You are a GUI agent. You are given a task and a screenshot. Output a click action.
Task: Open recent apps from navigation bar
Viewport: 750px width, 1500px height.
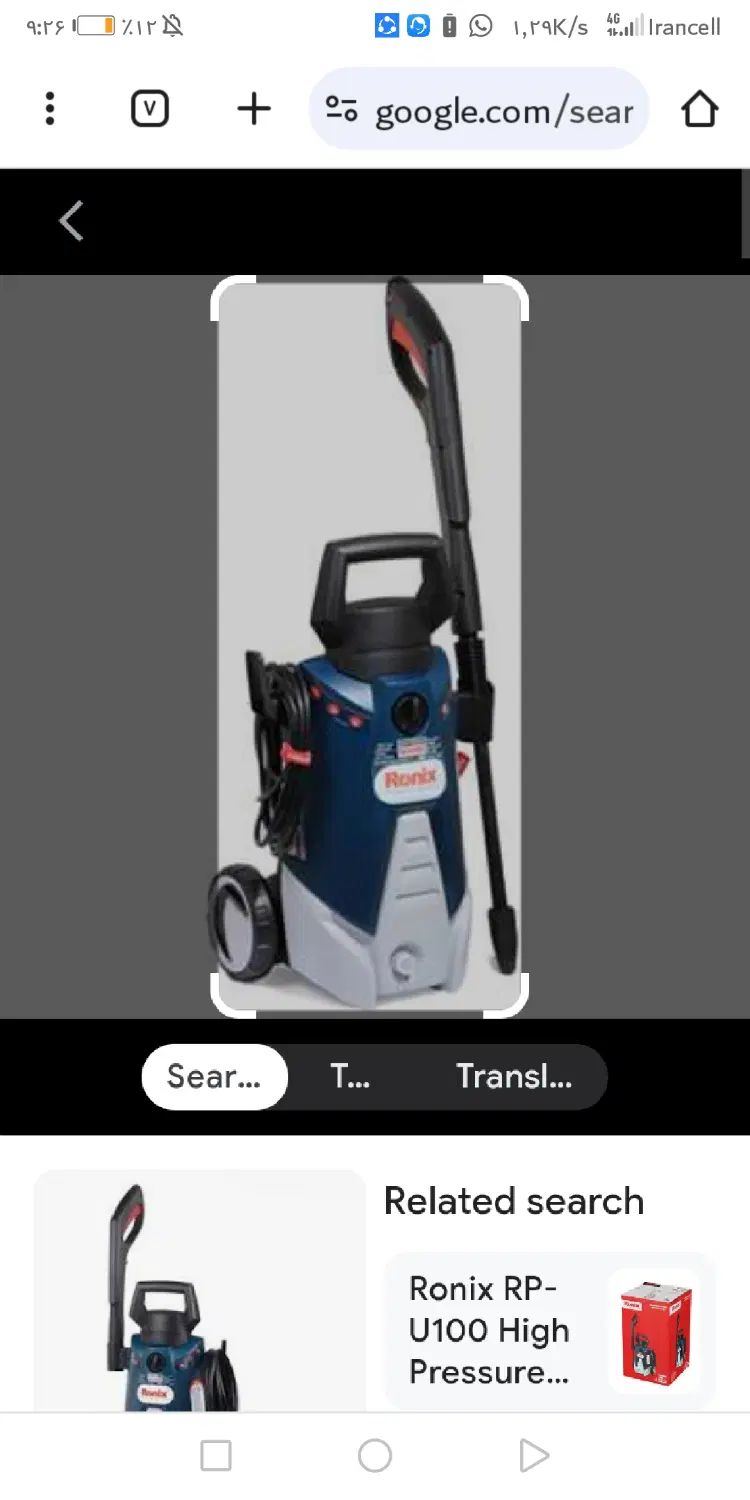216,1456
